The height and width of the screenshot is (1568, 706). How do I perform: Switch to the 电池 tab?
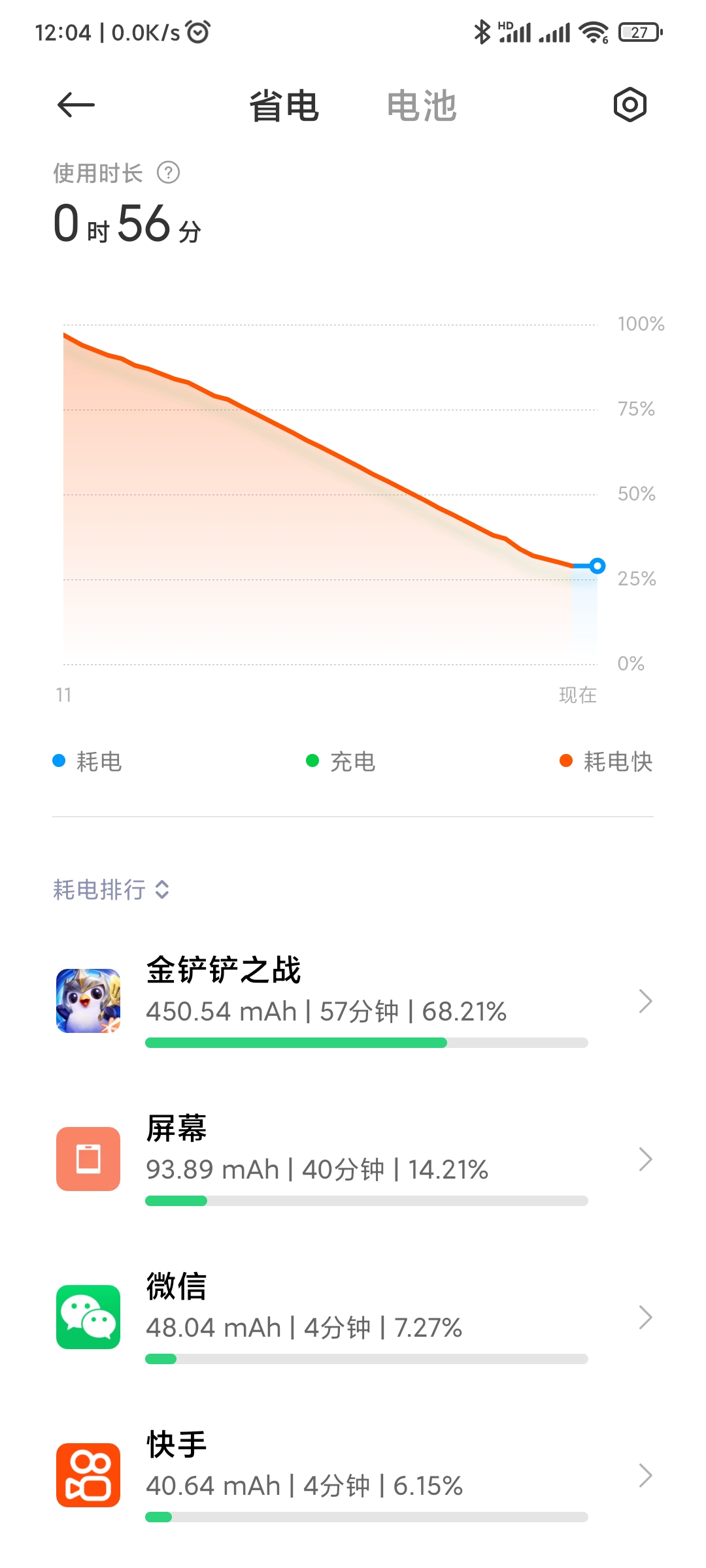(x=422, y=106)
